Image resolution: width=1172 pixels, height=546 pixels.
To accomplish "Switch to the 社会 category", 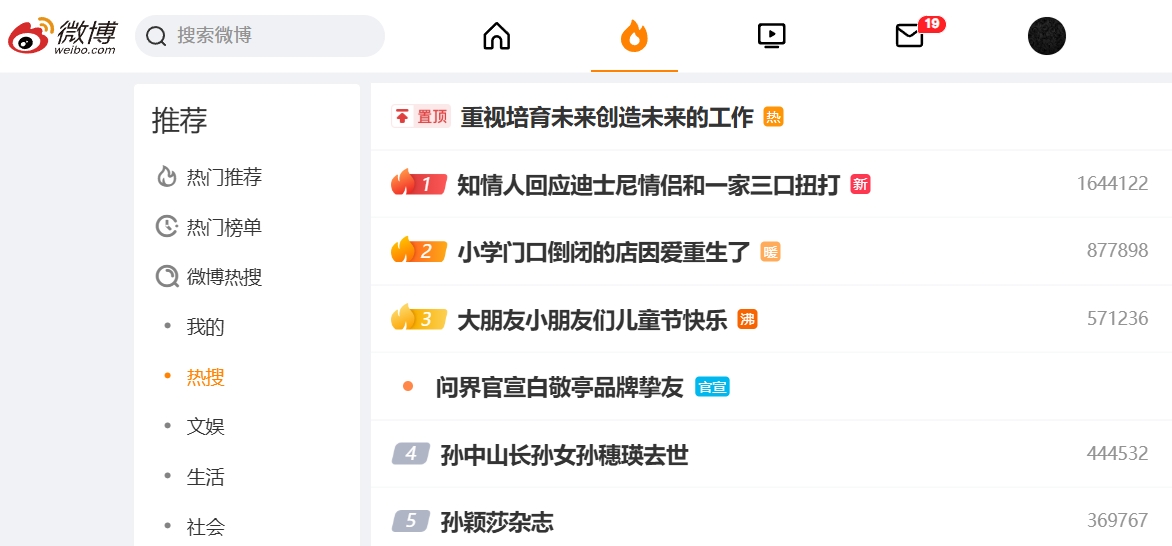I will 206,527.
